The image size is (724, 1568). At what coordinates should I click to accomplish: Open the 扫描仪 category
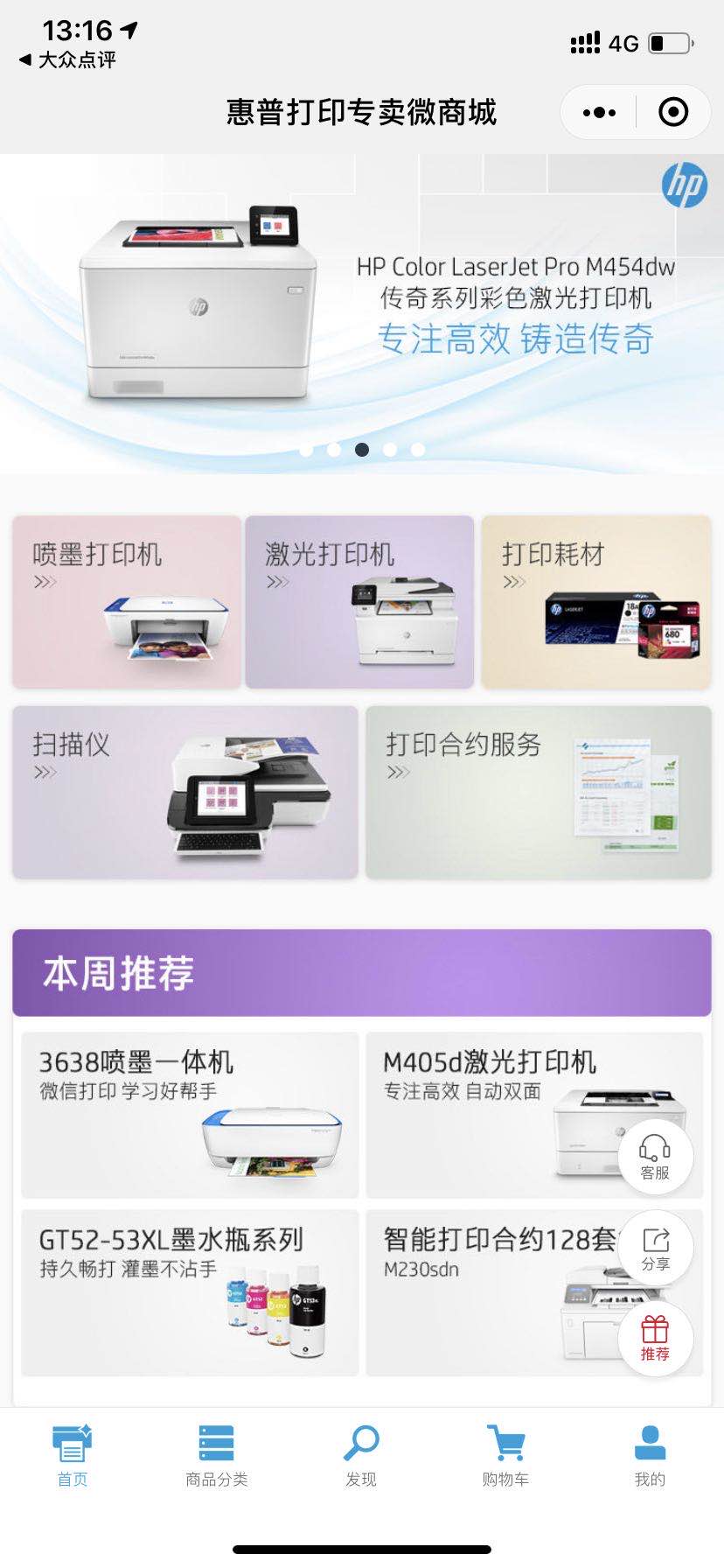tap(185, 792)
